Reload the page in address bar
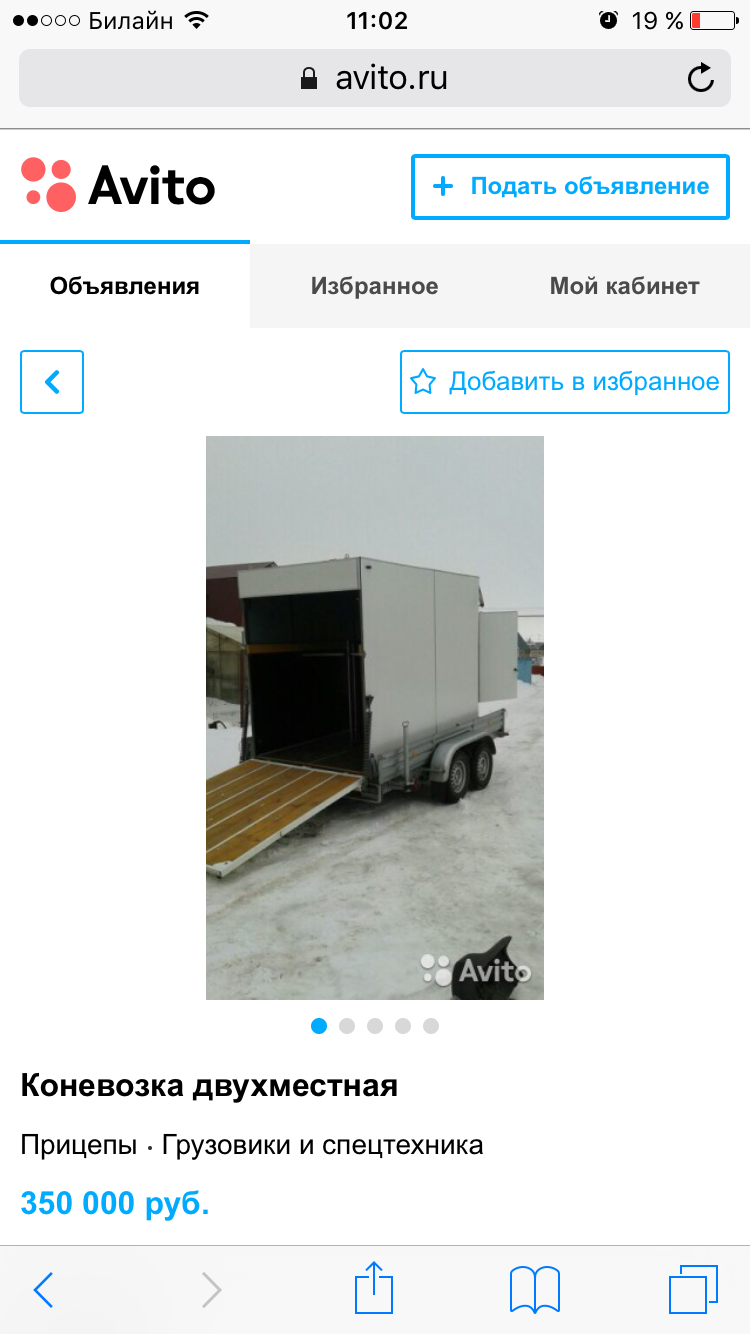Viewport: 750px width, 1334px height. point(701,78)
